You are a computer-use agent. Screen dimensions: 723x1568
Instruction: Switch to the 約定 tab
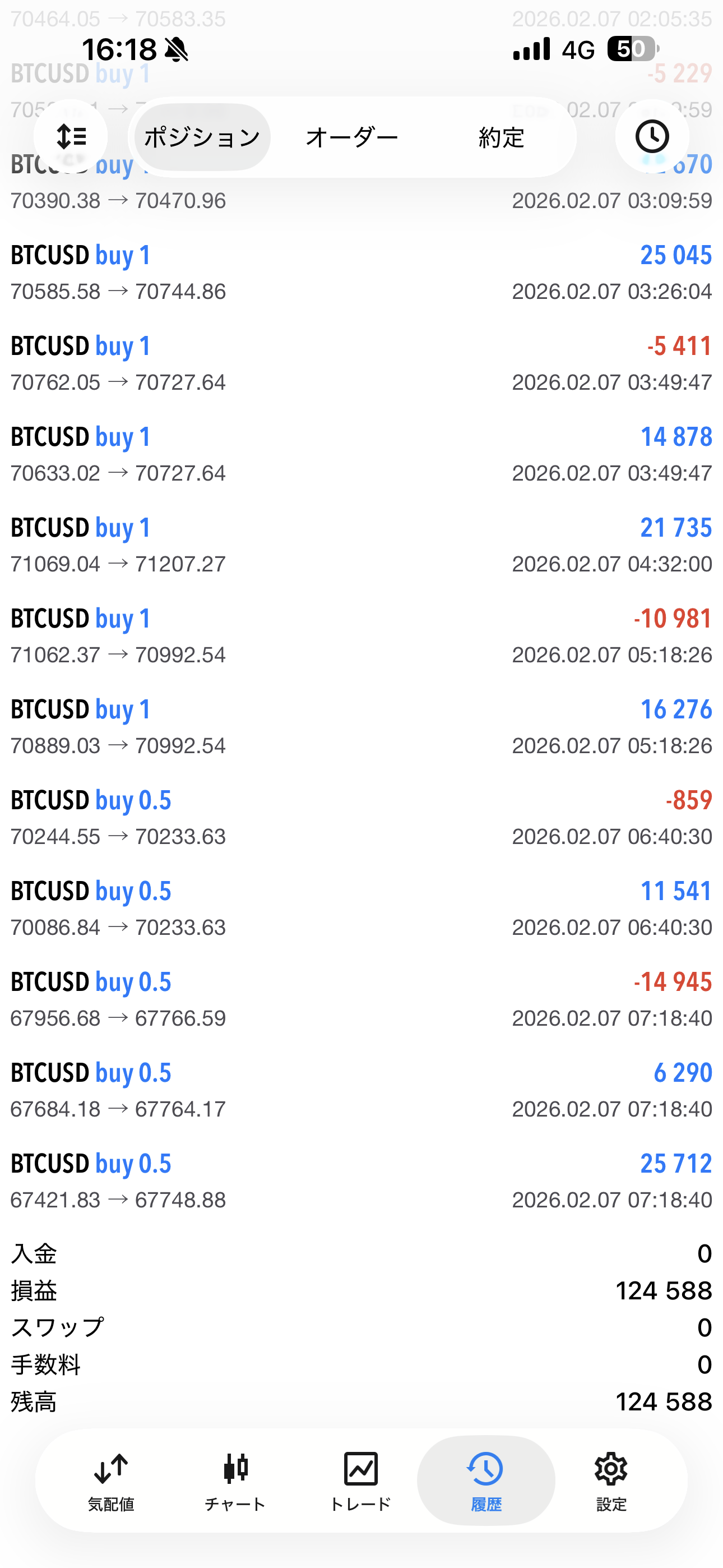501,137
